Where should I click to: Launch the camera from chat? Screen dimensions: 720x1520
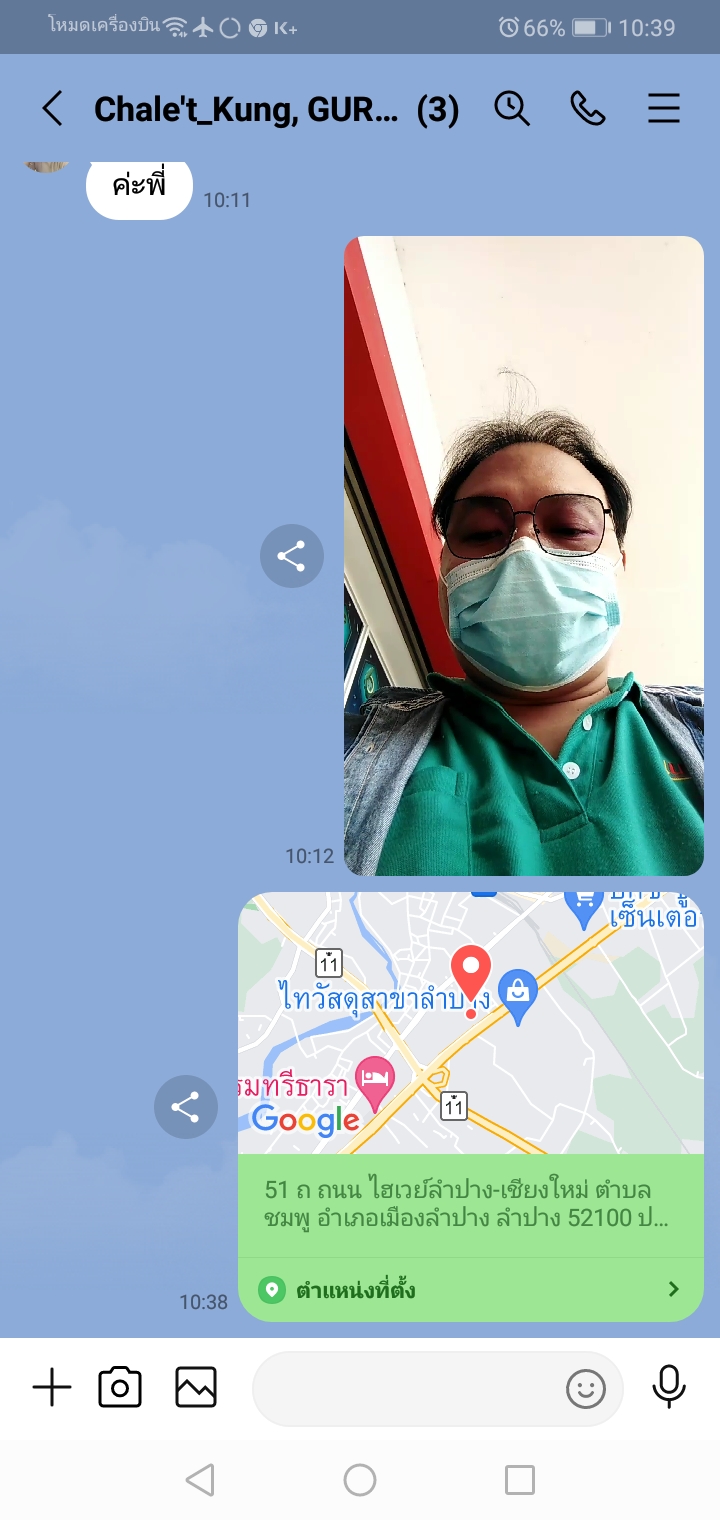click(120, 1388)
